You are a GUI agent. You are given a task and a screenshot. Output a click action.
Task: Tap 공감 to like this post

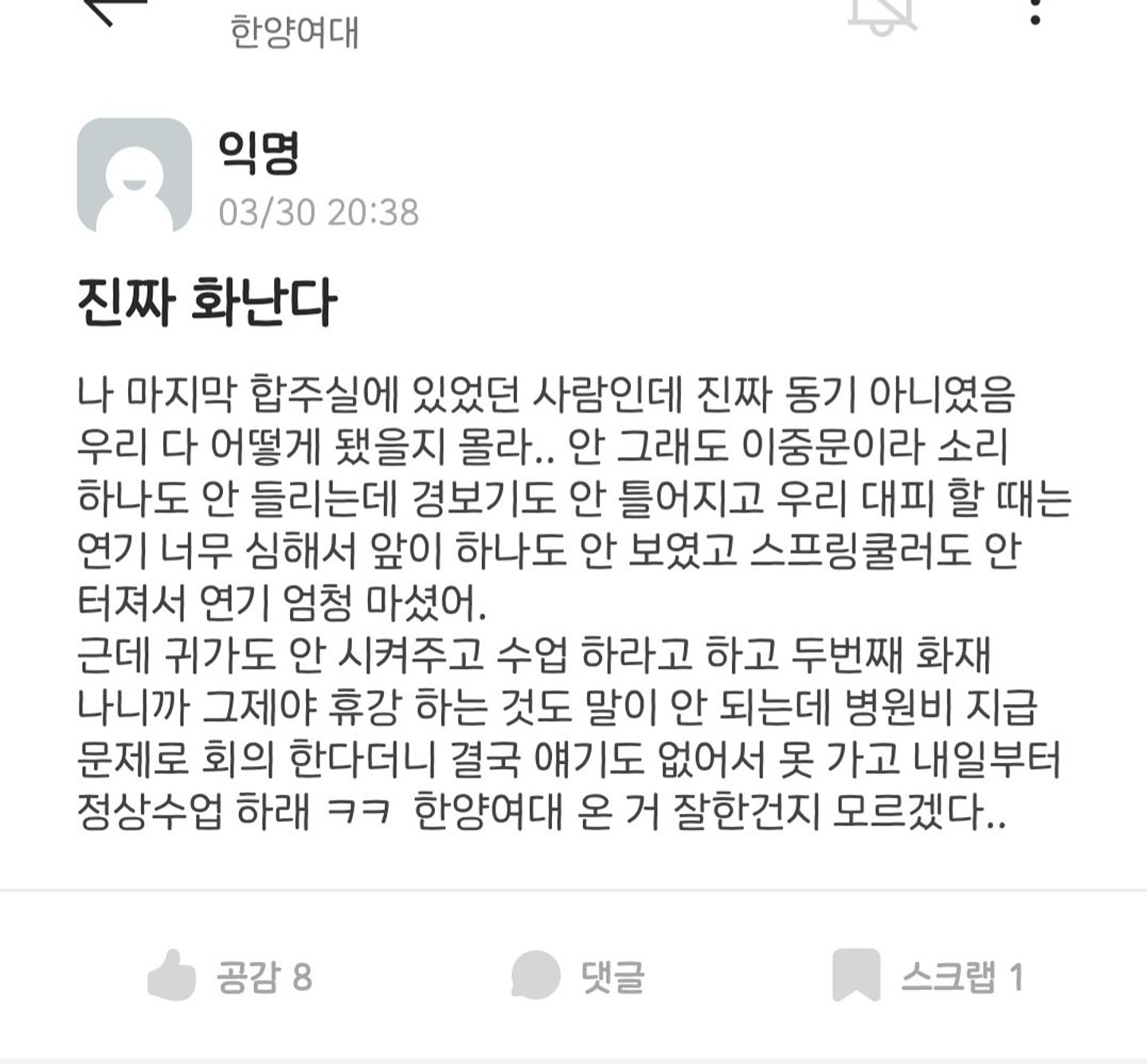click(x=230, y=976)
